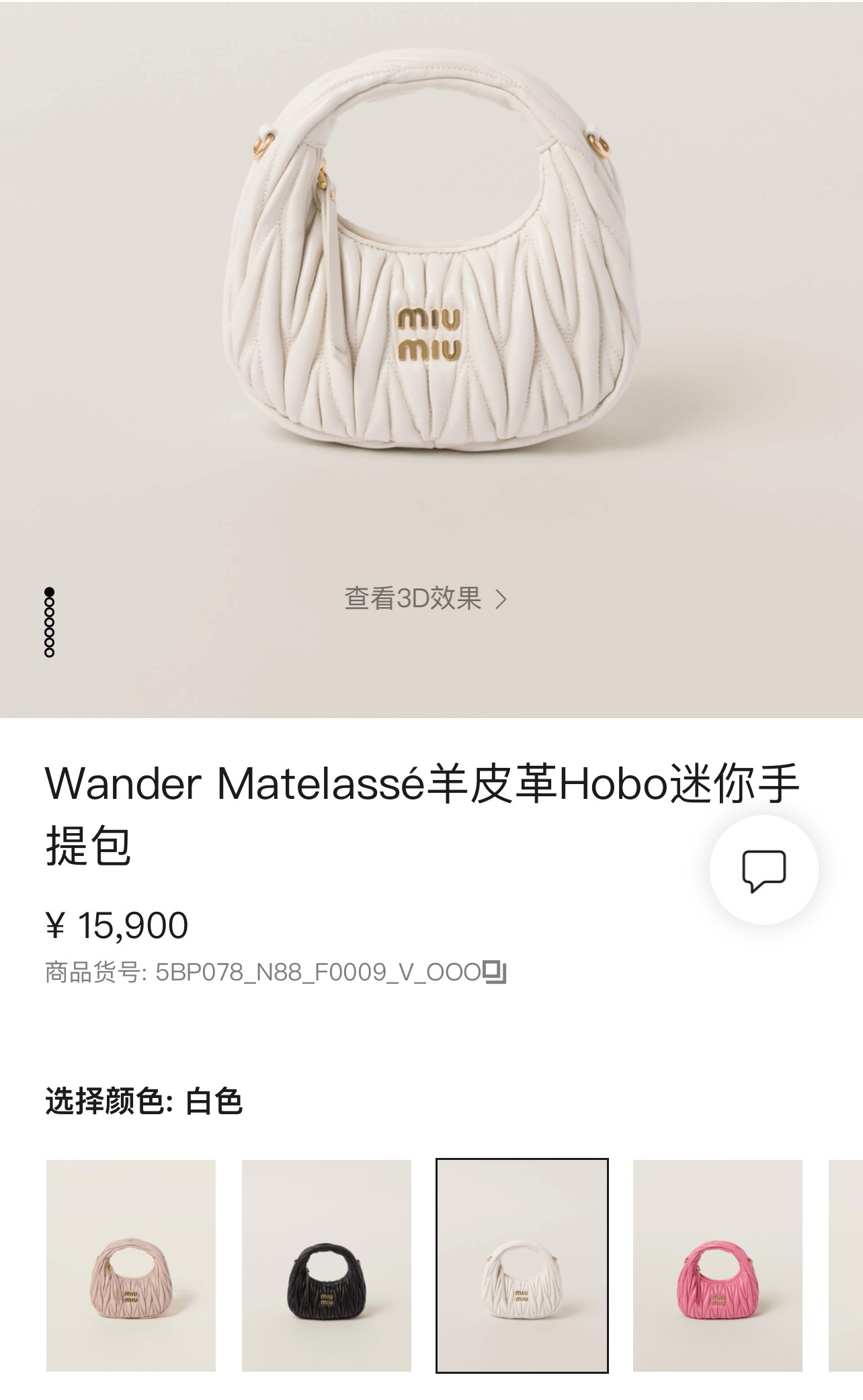This screenshot has height=1400, width=863.
Task: Jump to the second image indicator dot
Action: tap(49, 603)
